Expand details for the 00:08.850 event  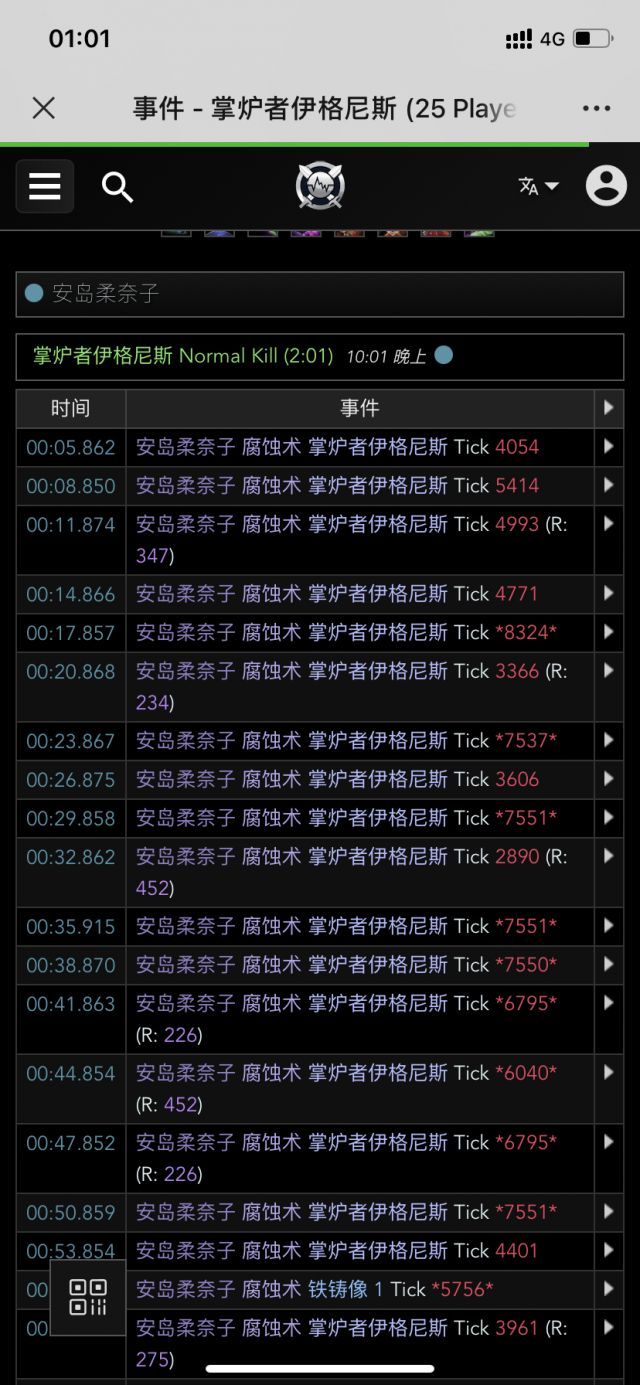pos(608,486)
